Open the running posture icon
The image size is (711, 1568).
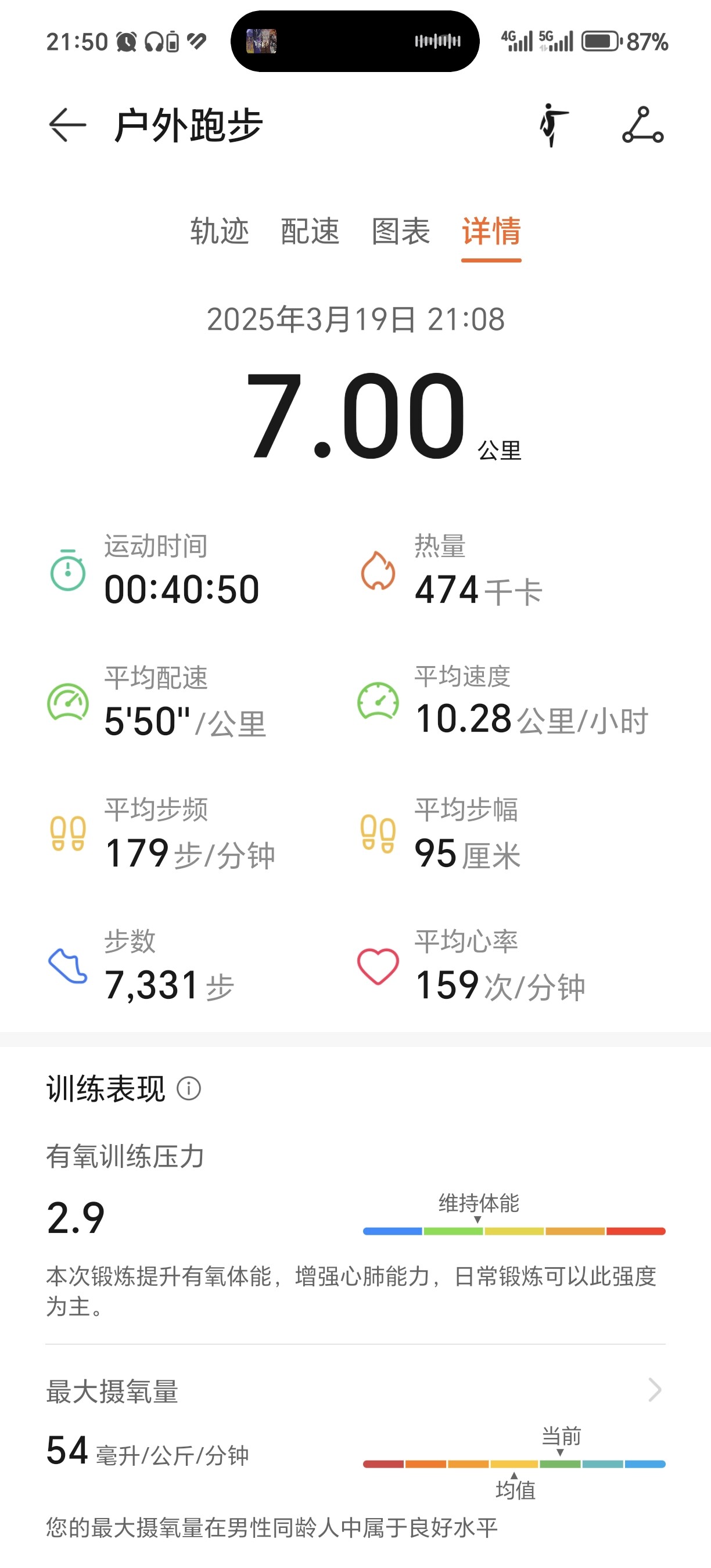coord(554,125)
